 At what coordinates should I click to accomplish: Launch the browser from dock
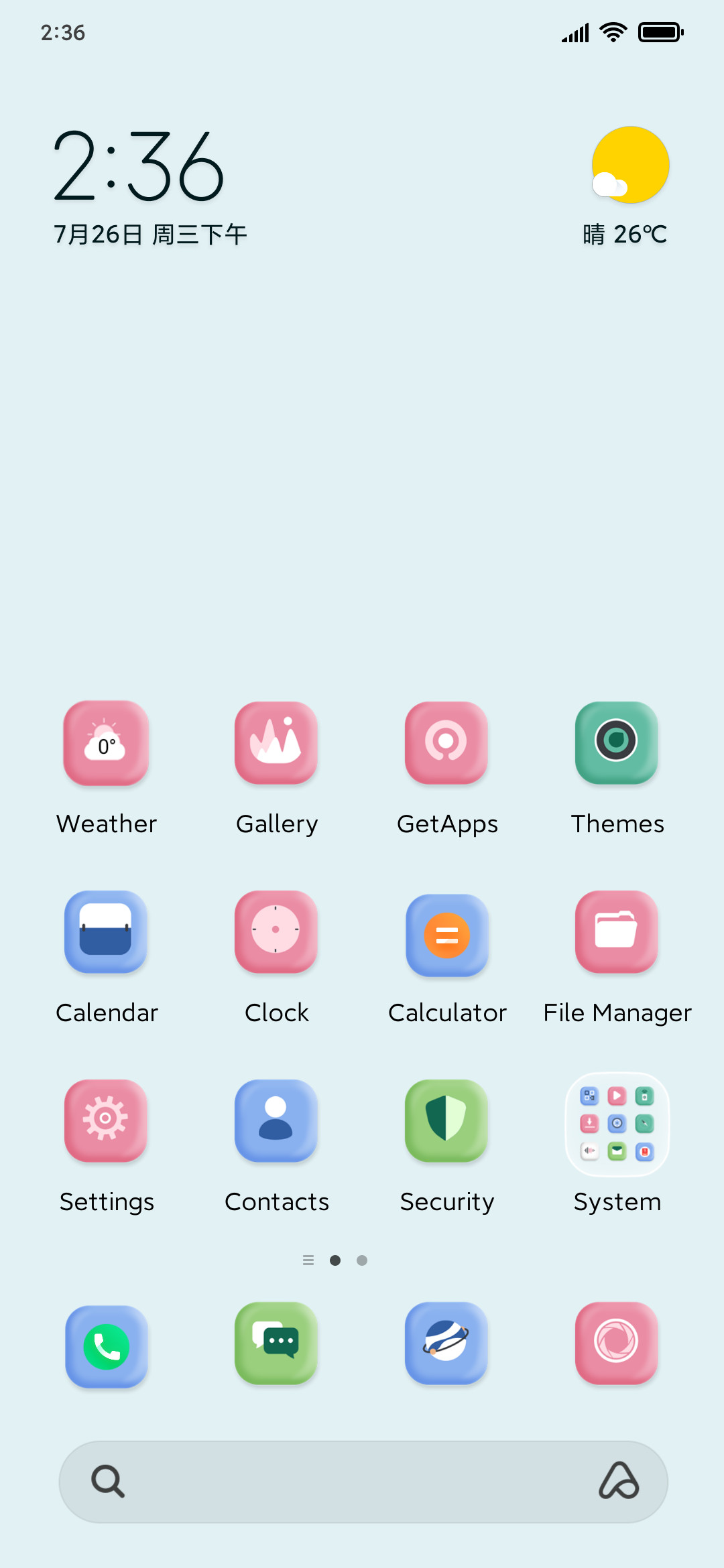tap(446, 1344)
